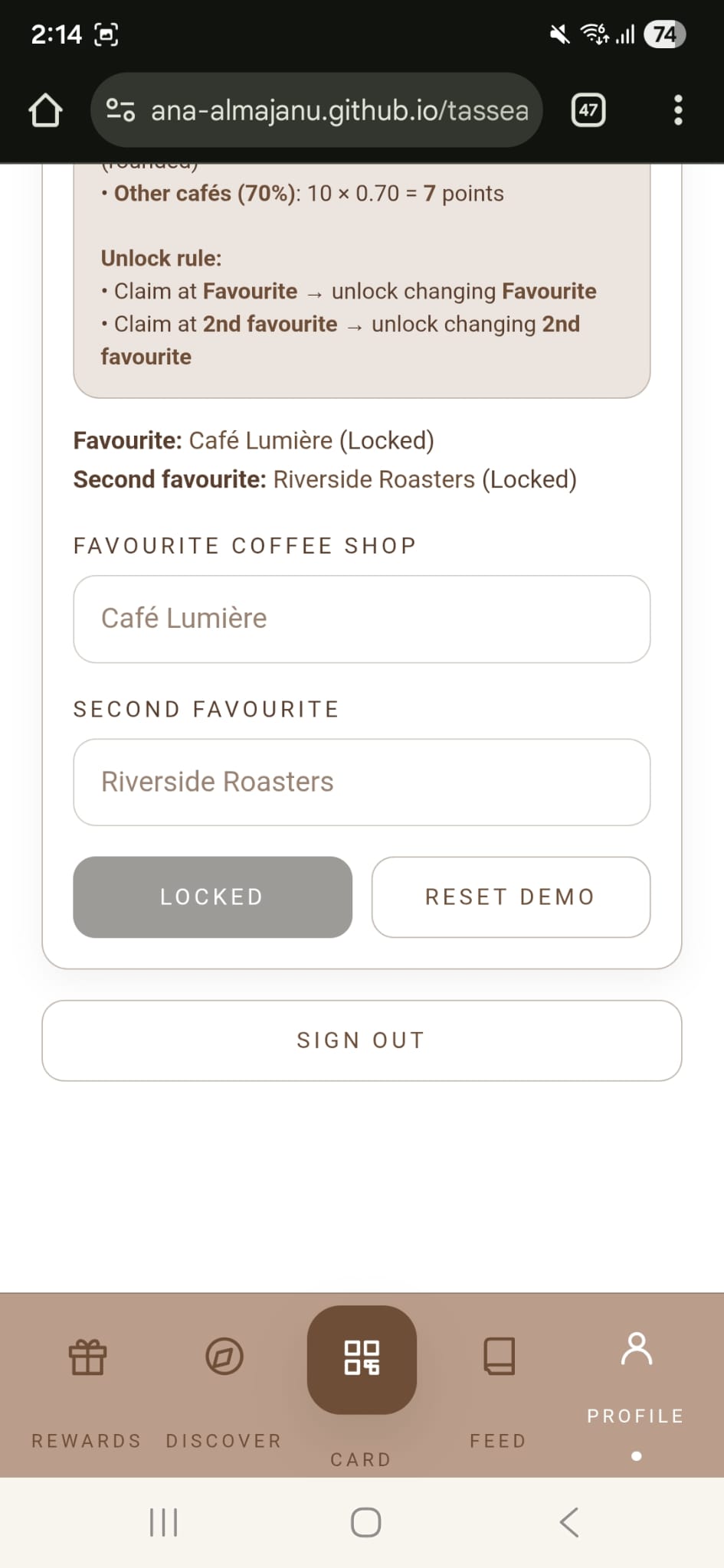This screenshot has height=1568, width=724.
Task: Switch to the Feed tab
Action: [498, 1386]
